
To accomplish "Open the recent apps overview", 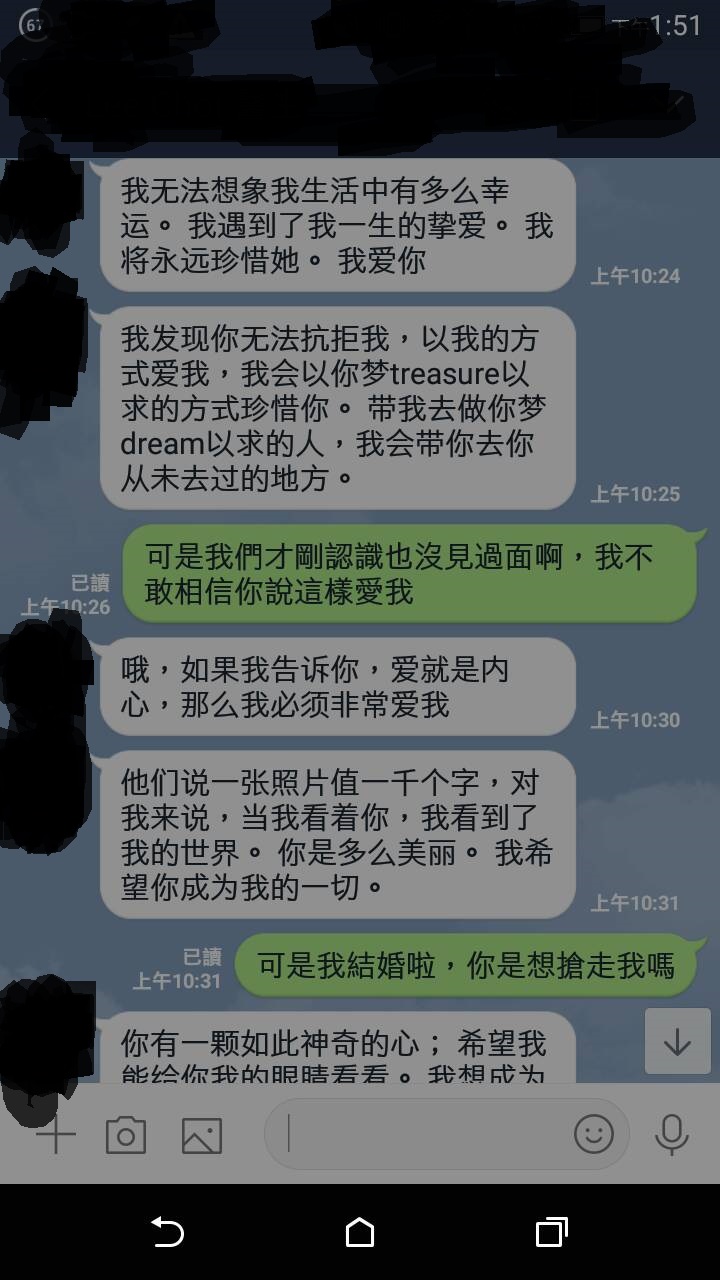I will (x=551, y=1232).
